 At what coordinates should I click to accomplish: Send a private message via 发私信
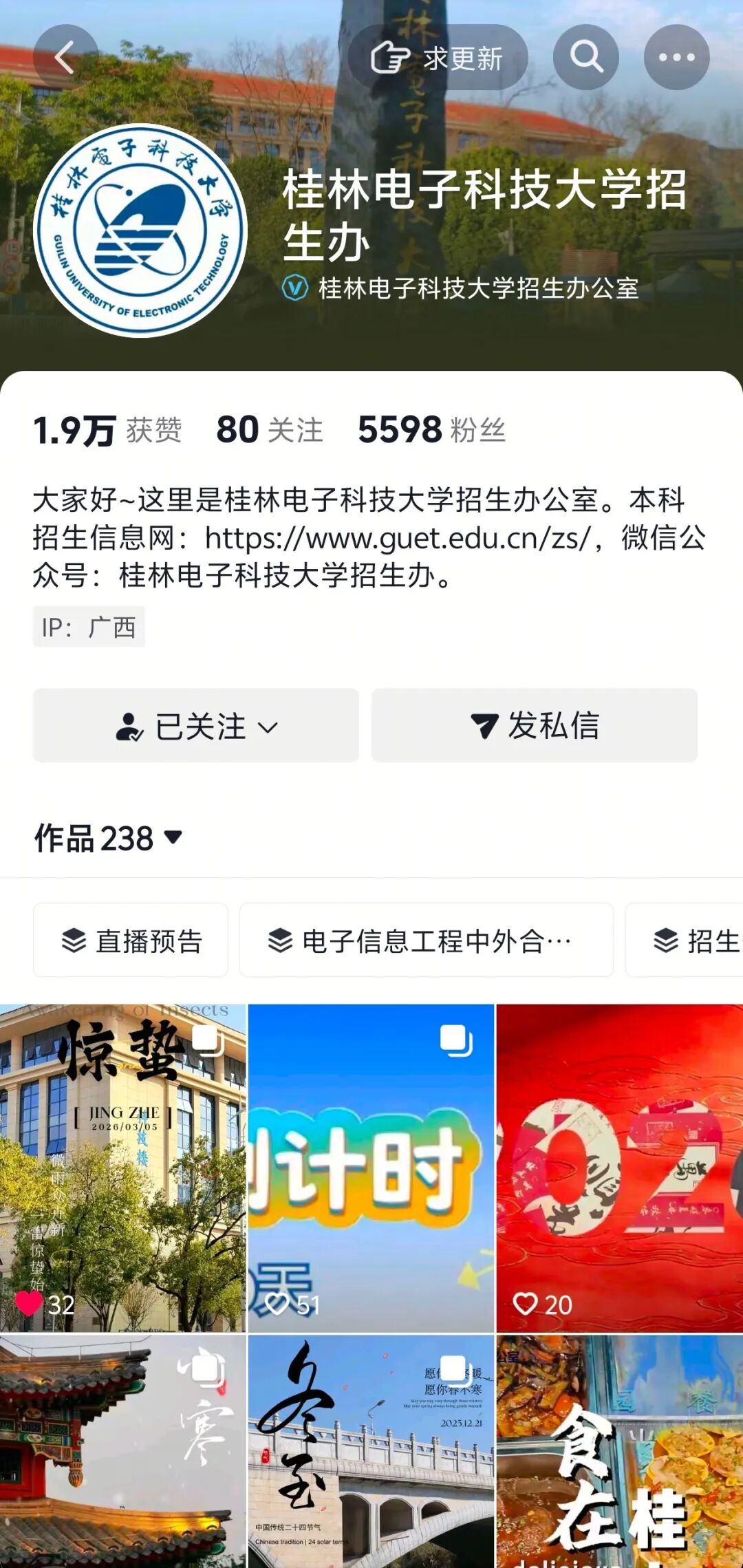click(535, 726)
